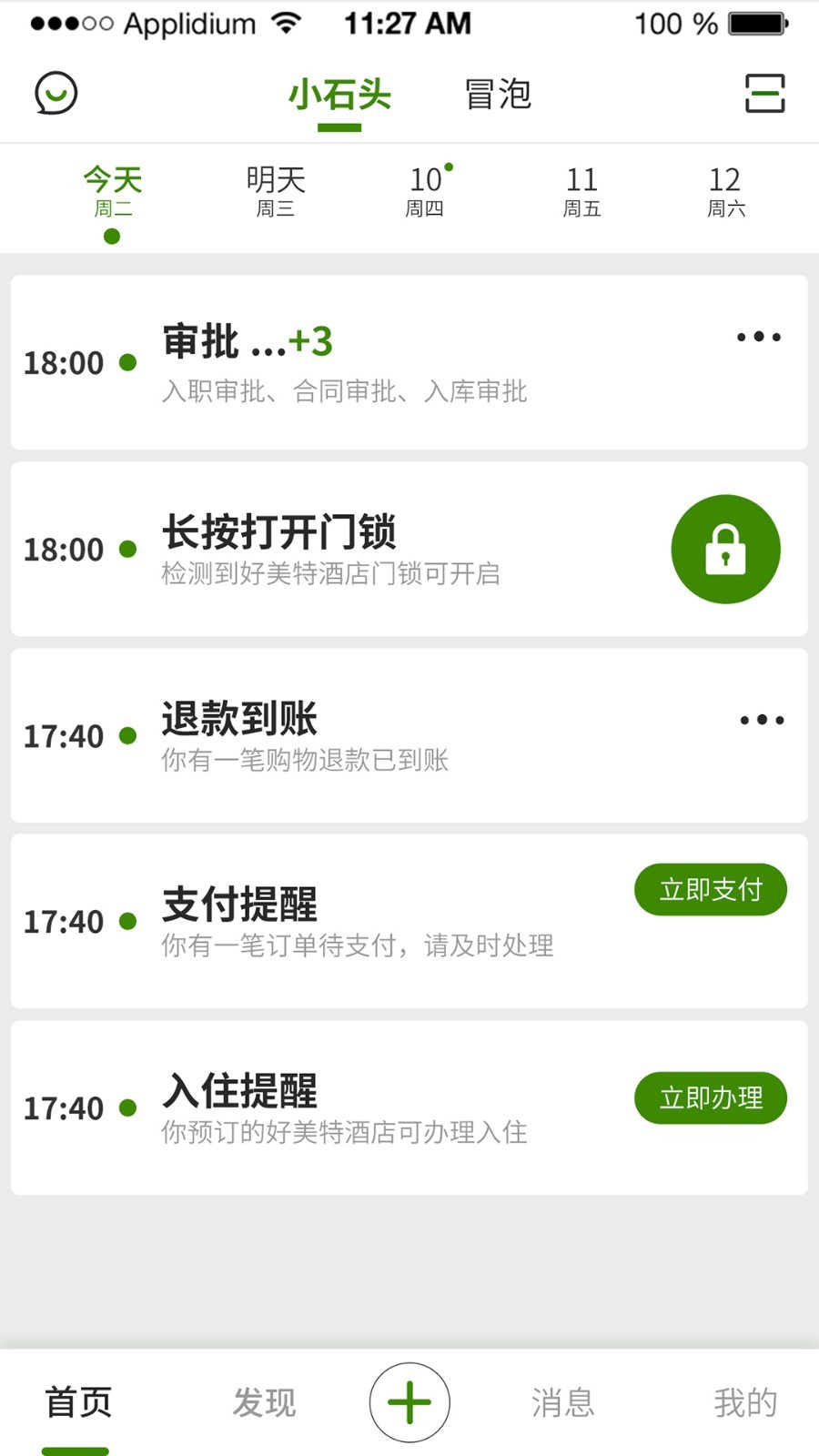819x1456 pixels.
Task: Tap the plus add button
Action: pos(409,1402)
